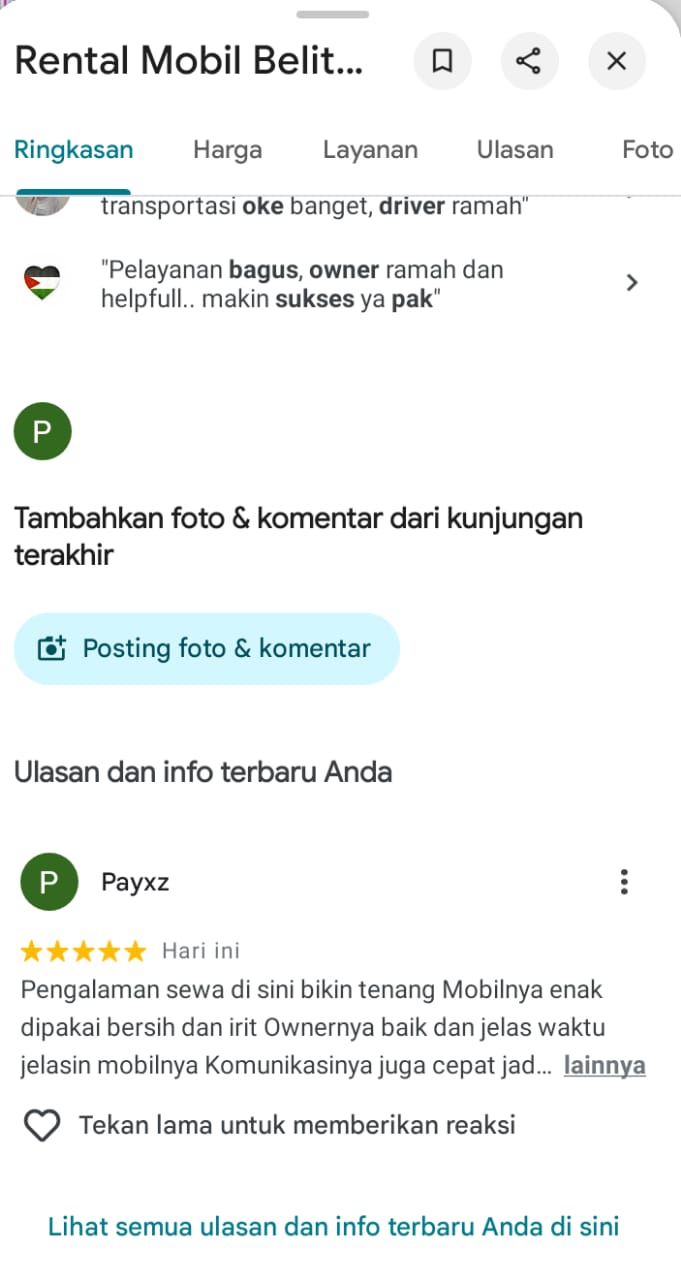Expand review text via lainnya link

pos(604,1066)
